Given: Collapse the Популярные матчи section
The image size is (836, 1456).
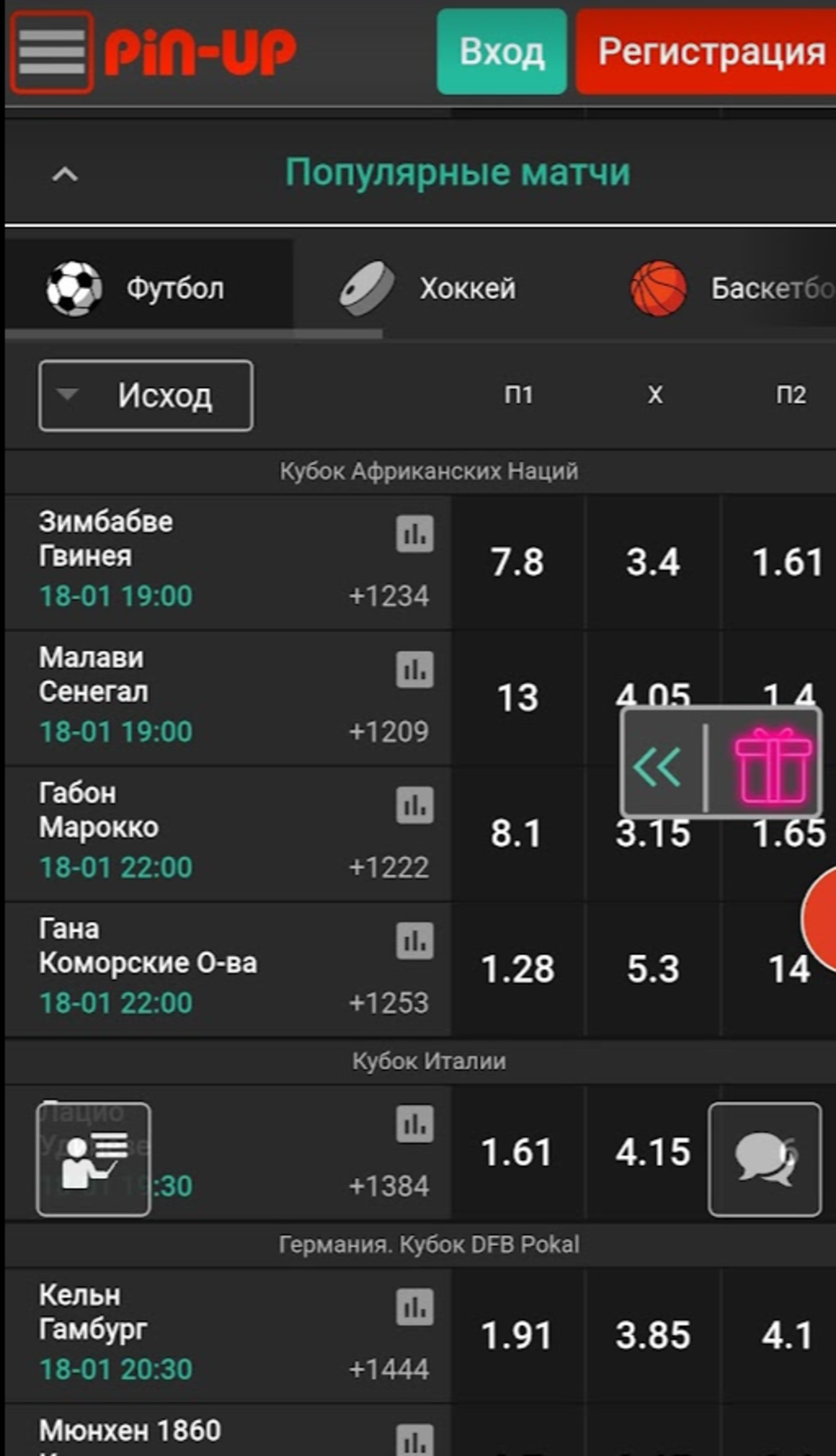Looking at the screenshot, I should tap(65, 174).
